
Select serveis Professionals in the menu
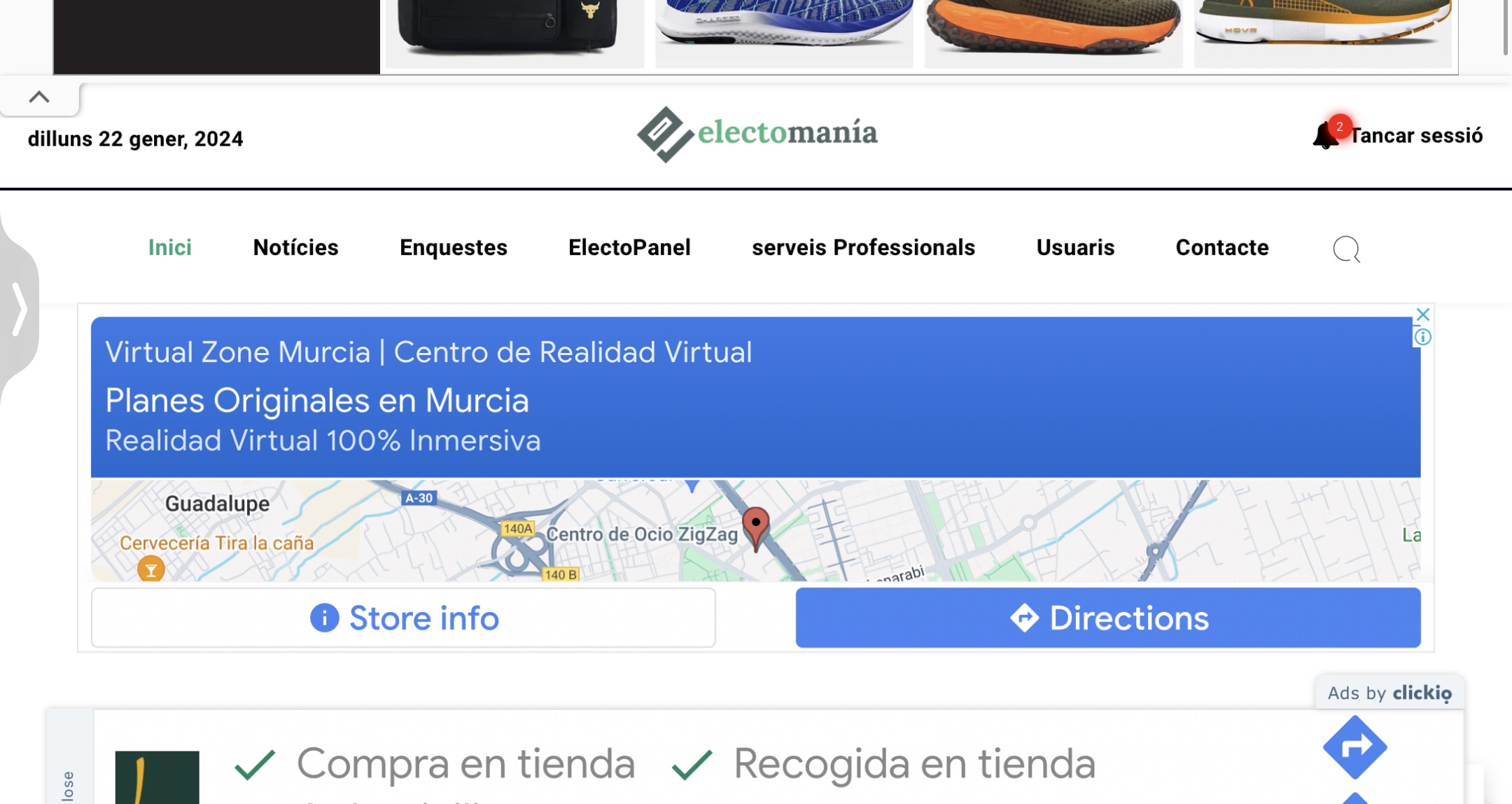click(x=863, y=248)
